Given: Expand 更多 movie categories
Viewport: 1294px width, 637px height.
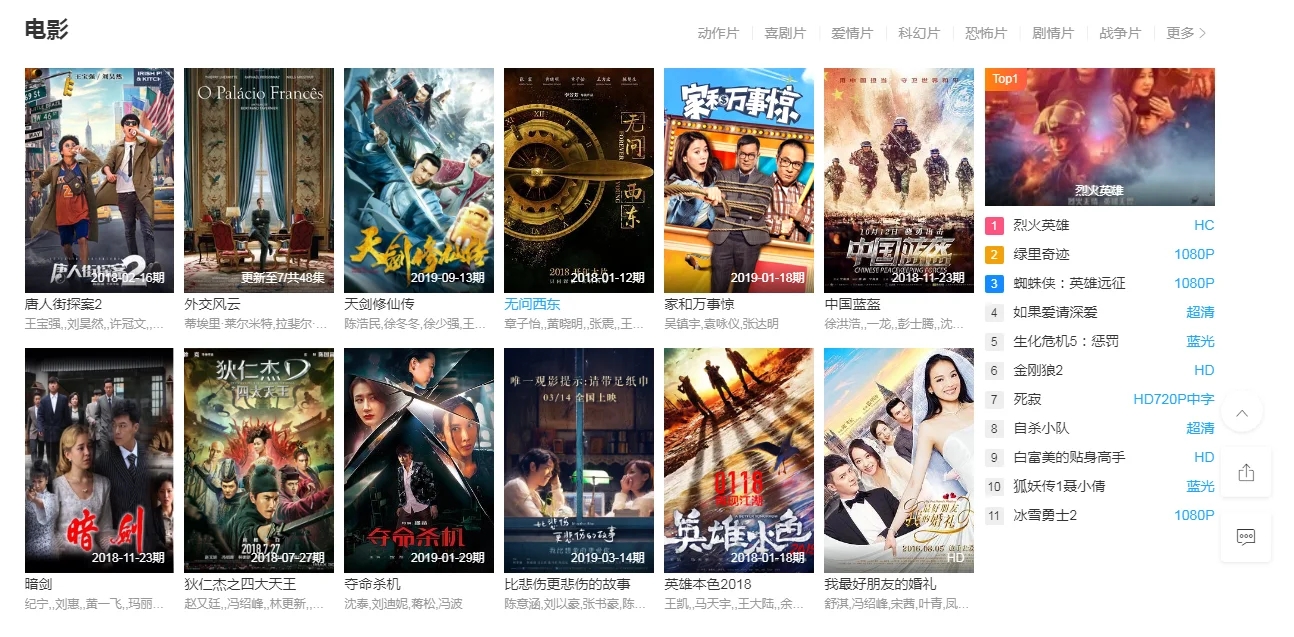Looking at the screenshot, I should coord(1186,33).
